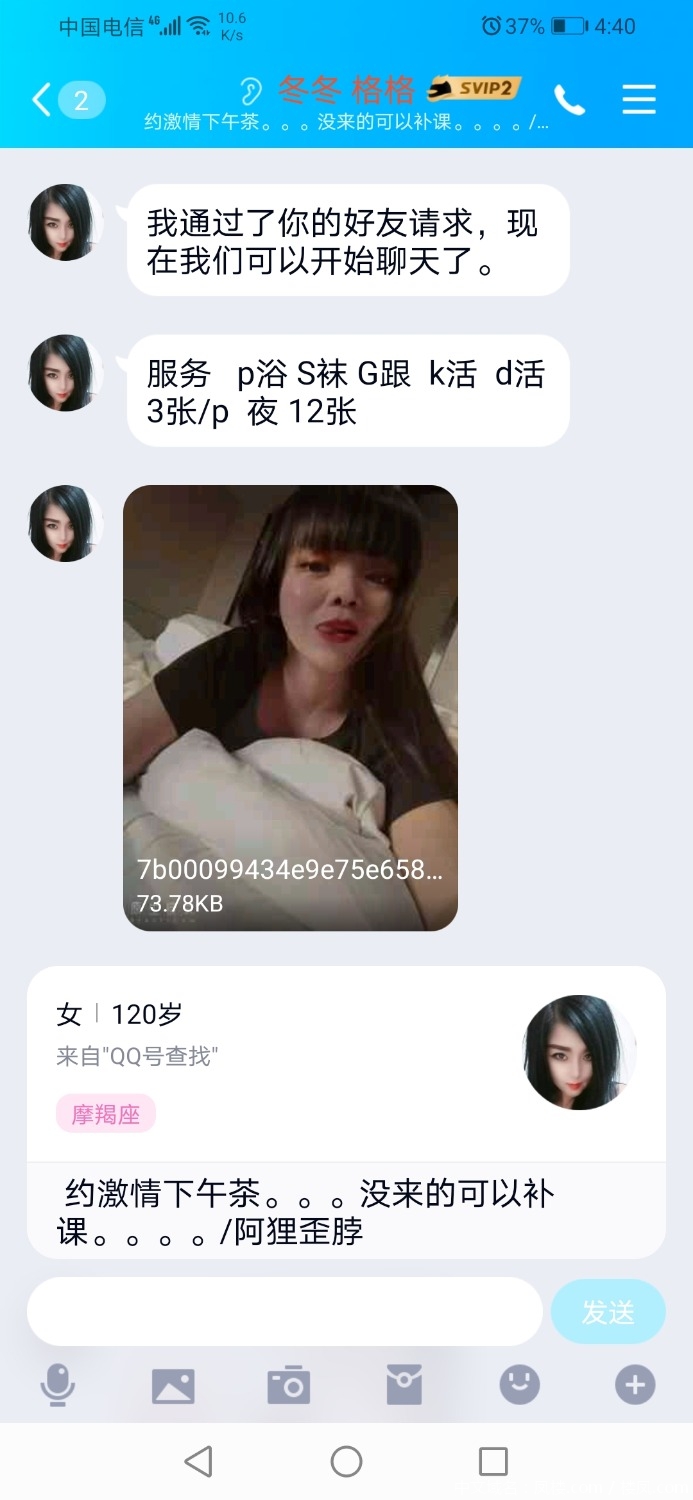Open the recent apps view
Viewport: 693px width, 1500px height.
[x=493, y=1461]
